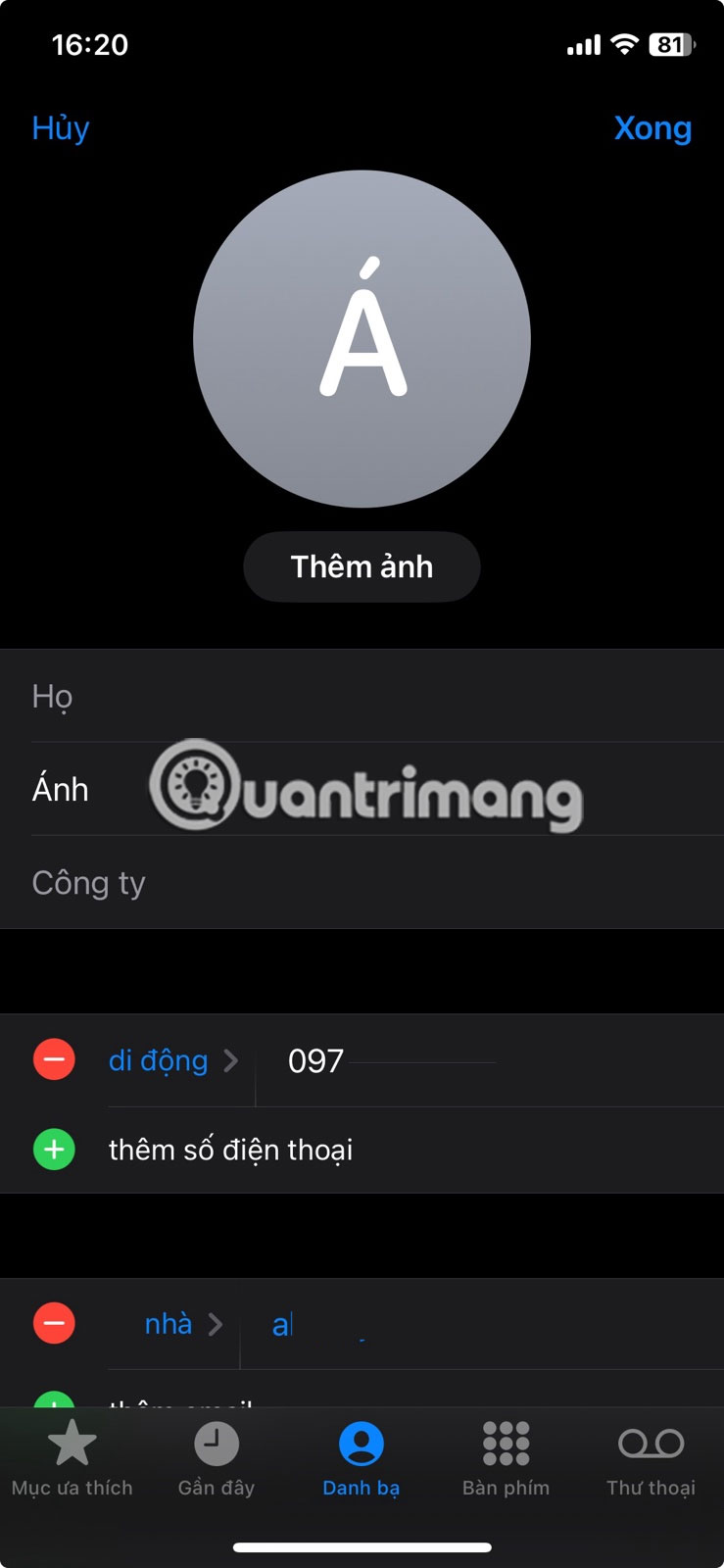This screenshot has width=724, height=1568.
Task: Open the nhà email label selector
Action: (x=181, y=1323)
